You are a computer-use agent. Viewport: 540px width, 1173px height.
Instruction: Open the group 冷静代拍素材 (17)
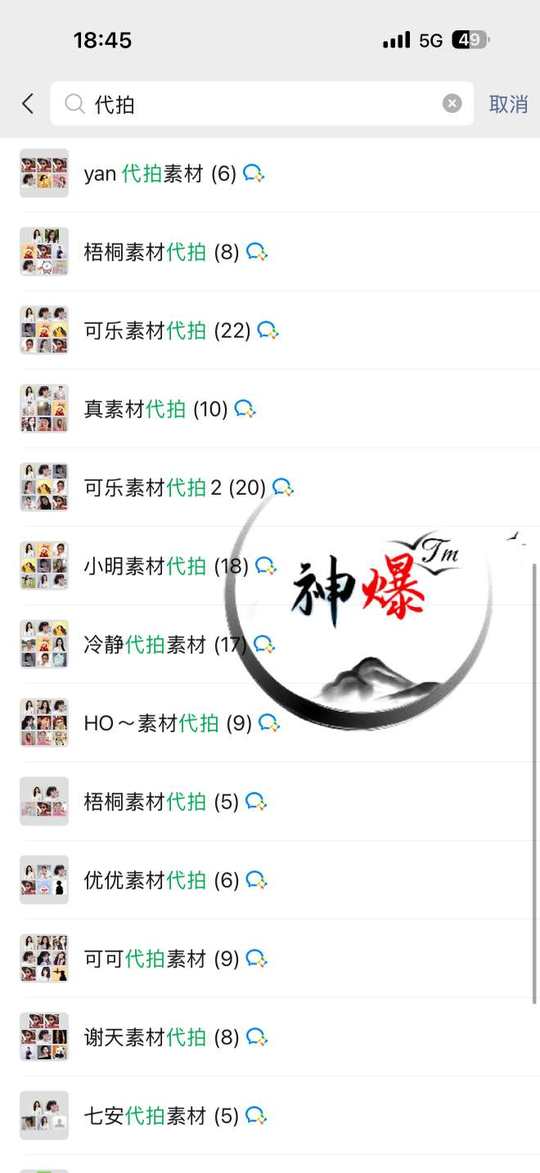270,645
